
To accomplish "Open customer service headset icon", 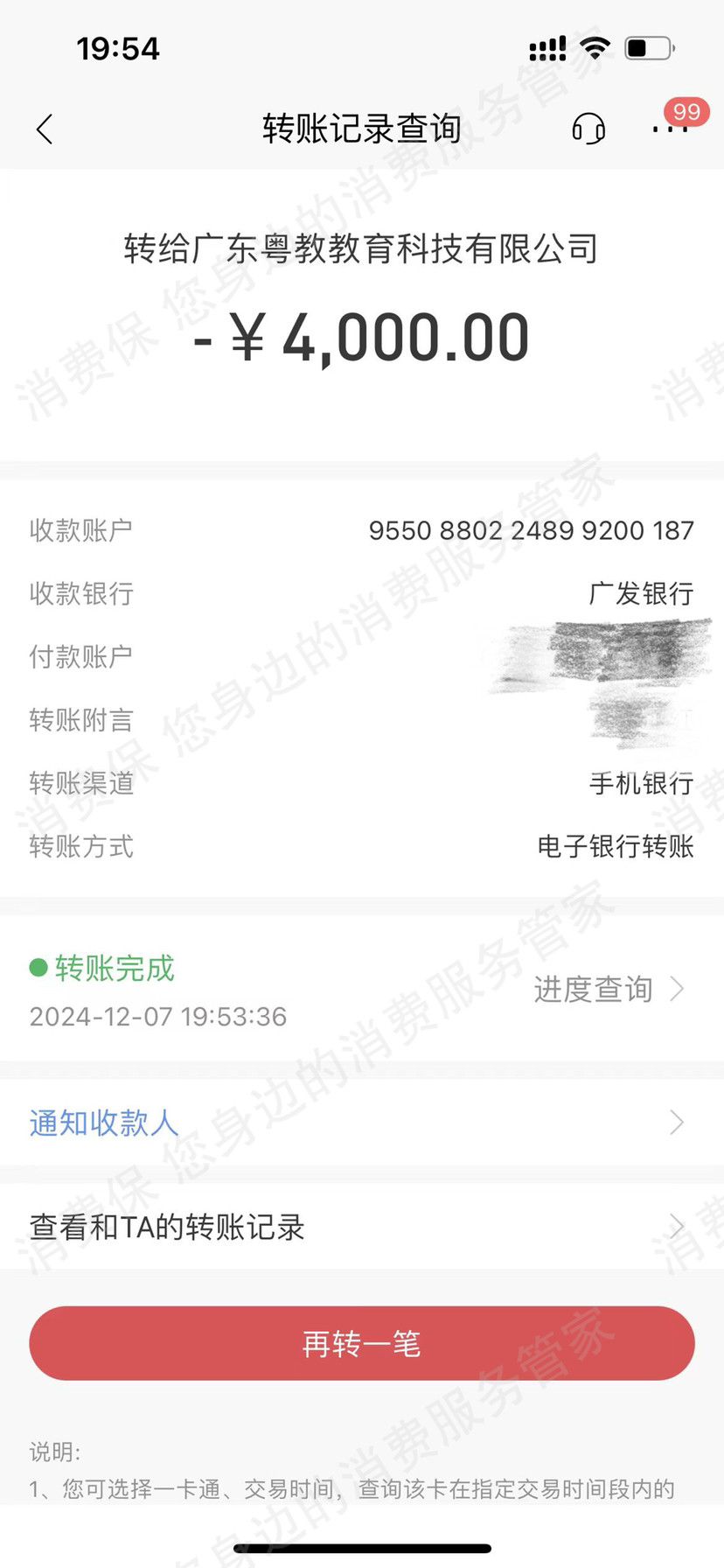I will [588, 129].
